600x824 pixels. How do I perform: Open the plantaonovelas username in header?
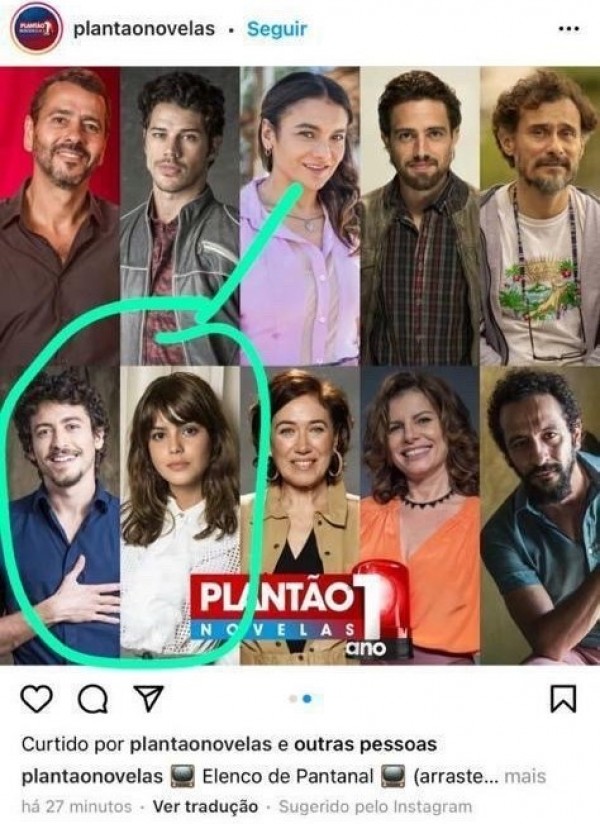pyautogui.click(x=144, y=29)
